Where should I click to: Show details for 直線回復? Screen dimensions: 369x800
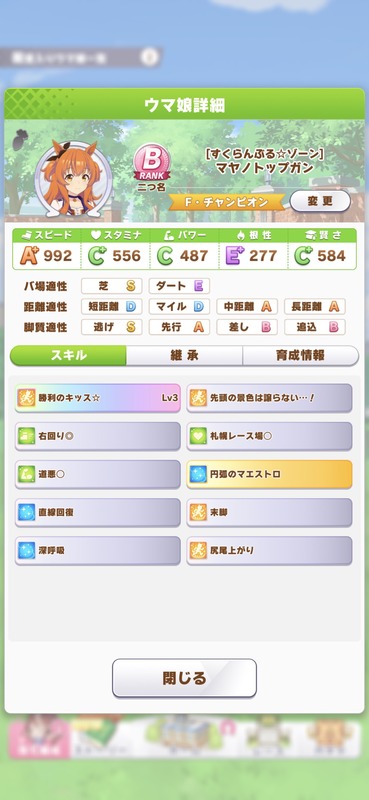[98, 512]
